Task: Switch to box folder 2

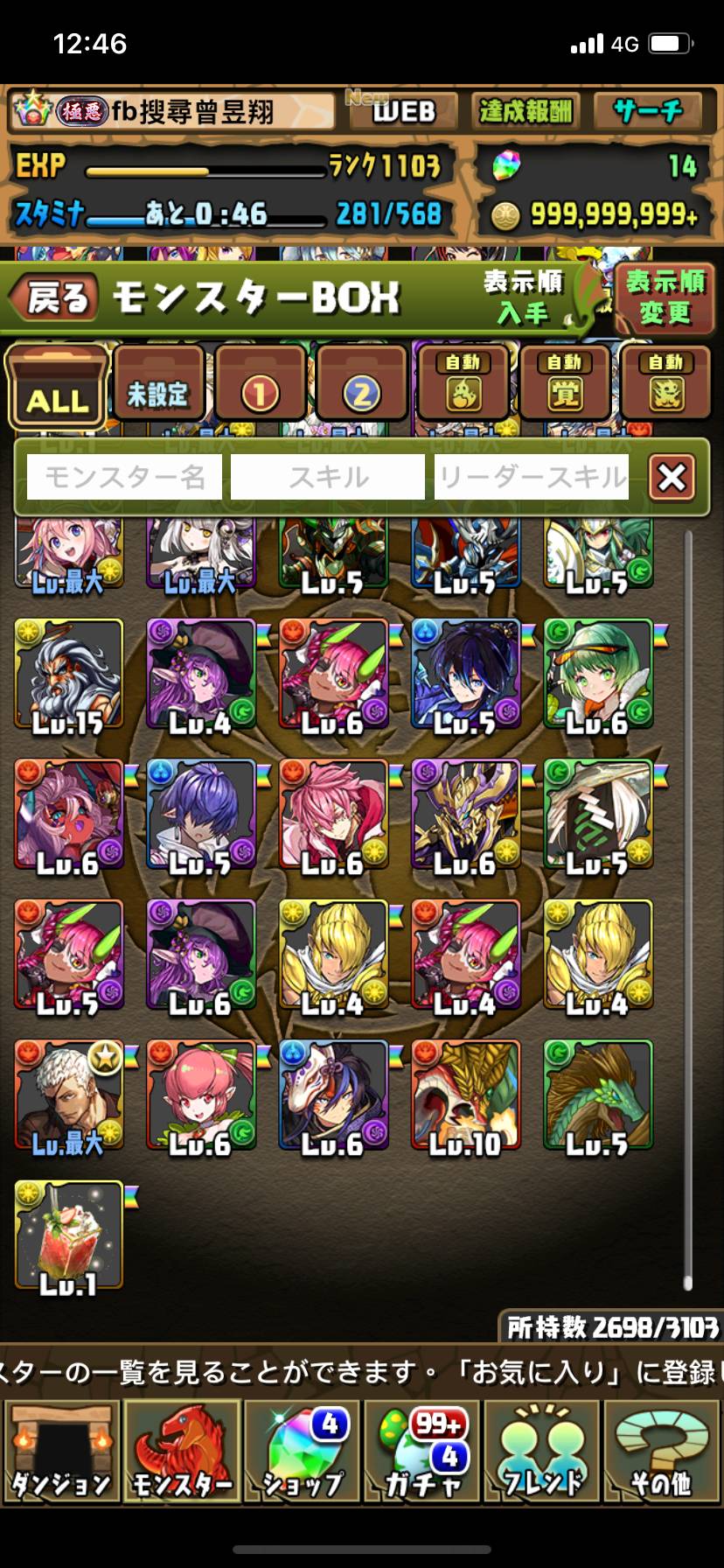Action: [362, 387]
